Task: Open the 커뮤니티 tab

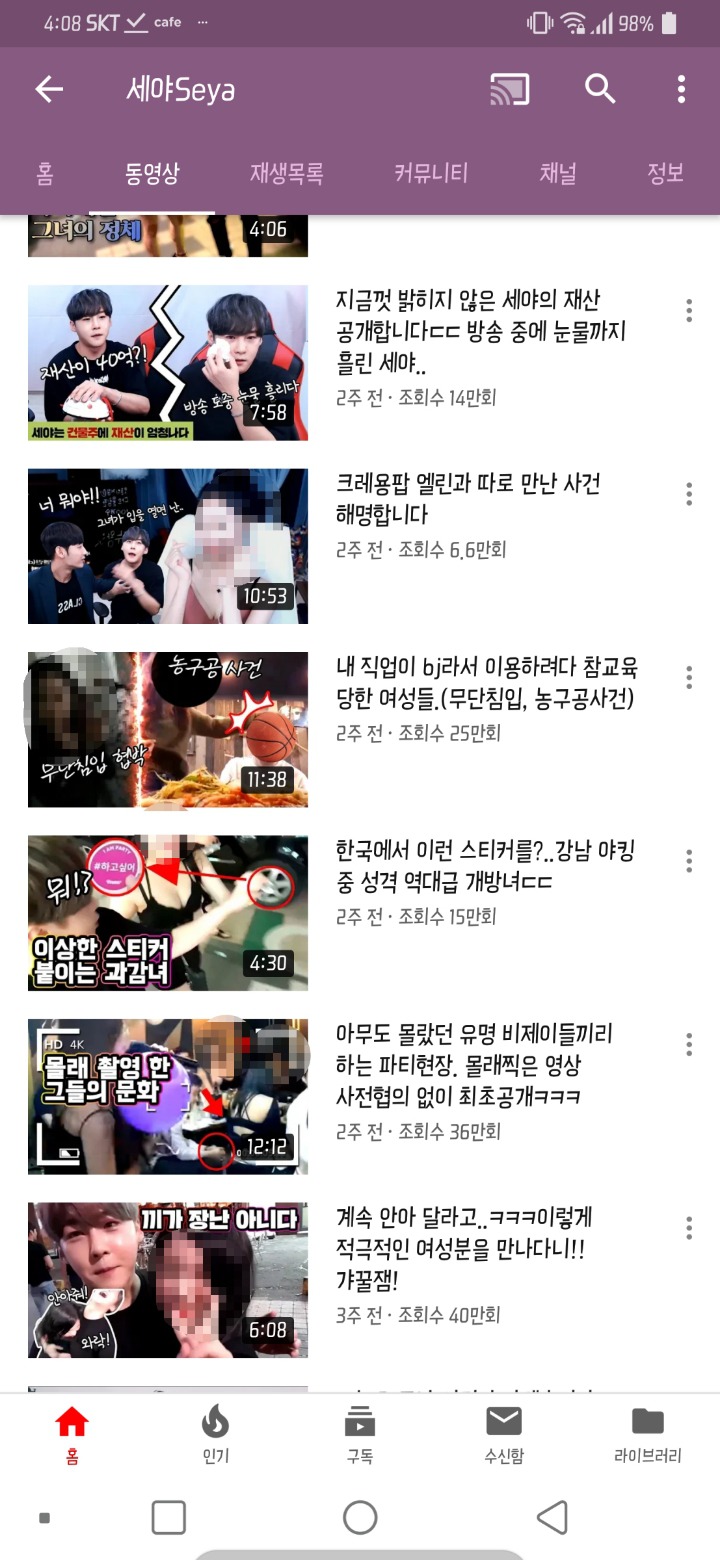Action: [431, 173]
